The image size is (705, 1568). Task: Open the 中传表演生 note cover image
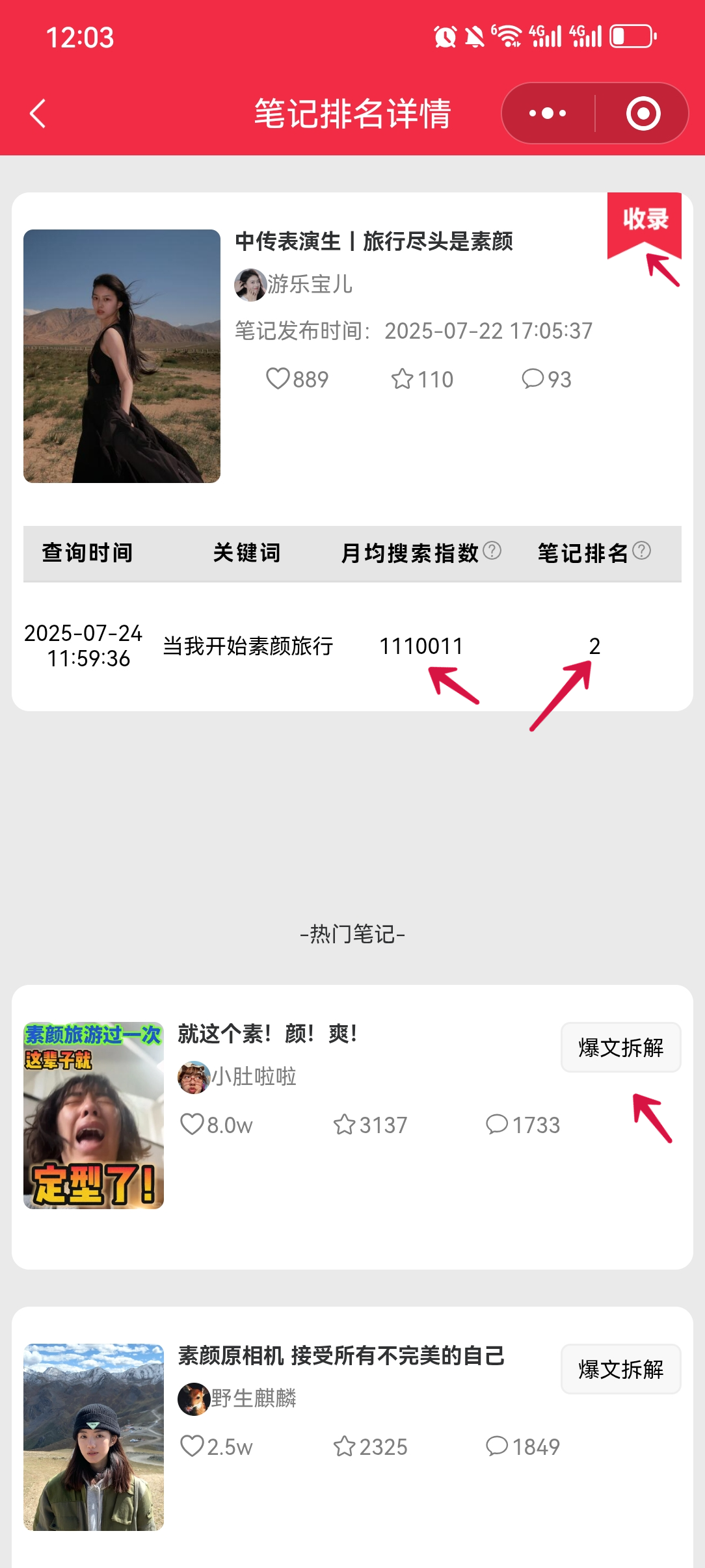(122, 356)
